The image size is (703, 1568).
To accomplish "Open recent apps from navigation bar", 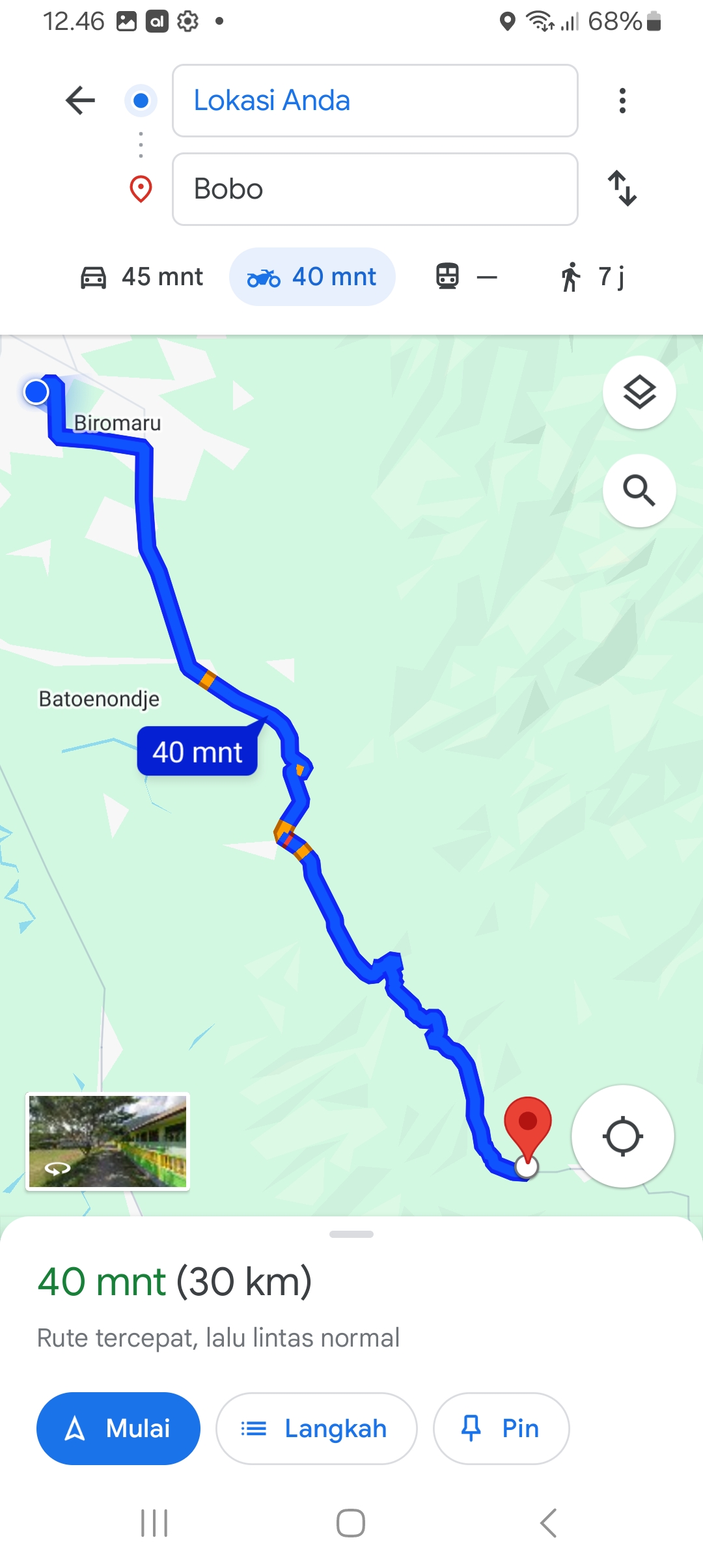I will (154, 1523).
